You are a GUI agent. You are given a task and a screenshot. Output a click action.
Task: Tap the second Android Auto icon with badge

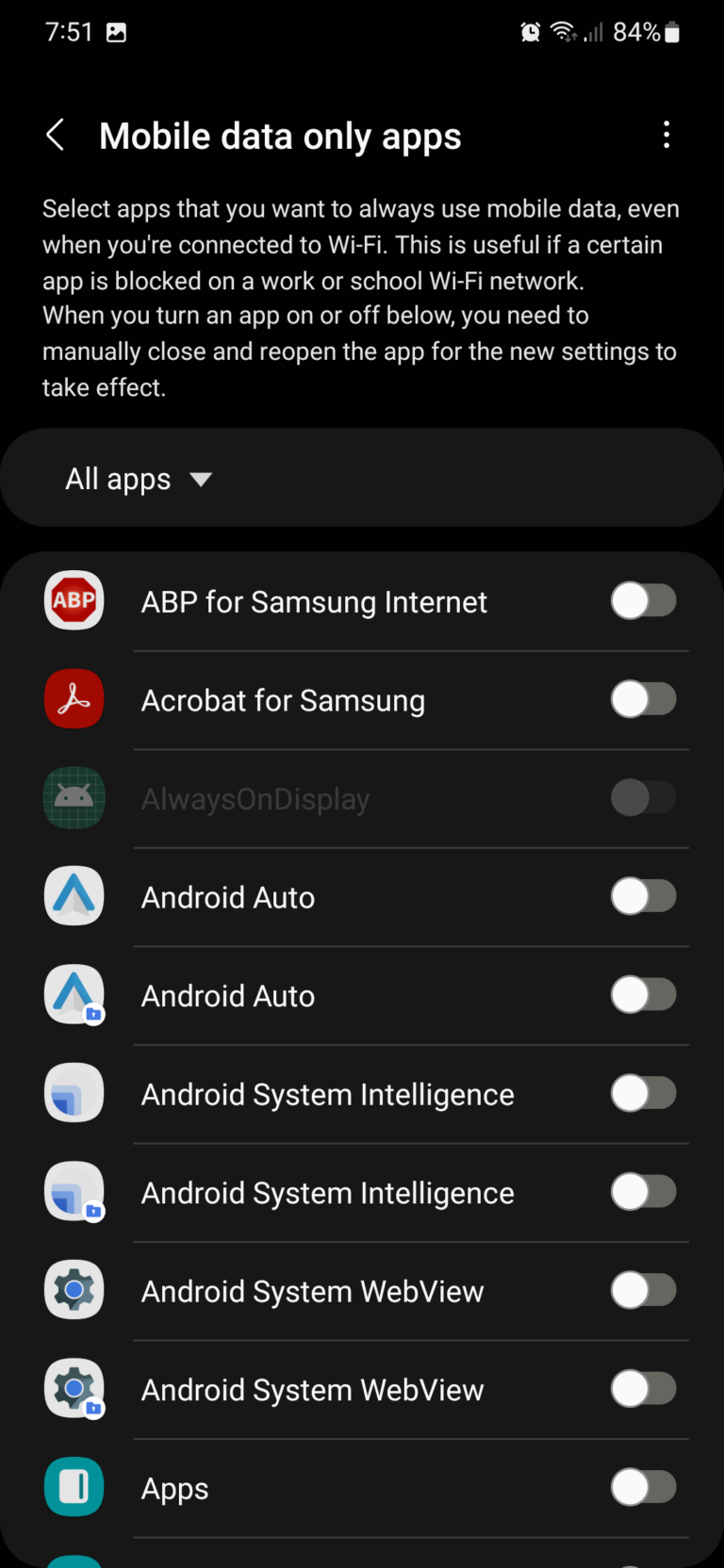[x=74, y=994]
